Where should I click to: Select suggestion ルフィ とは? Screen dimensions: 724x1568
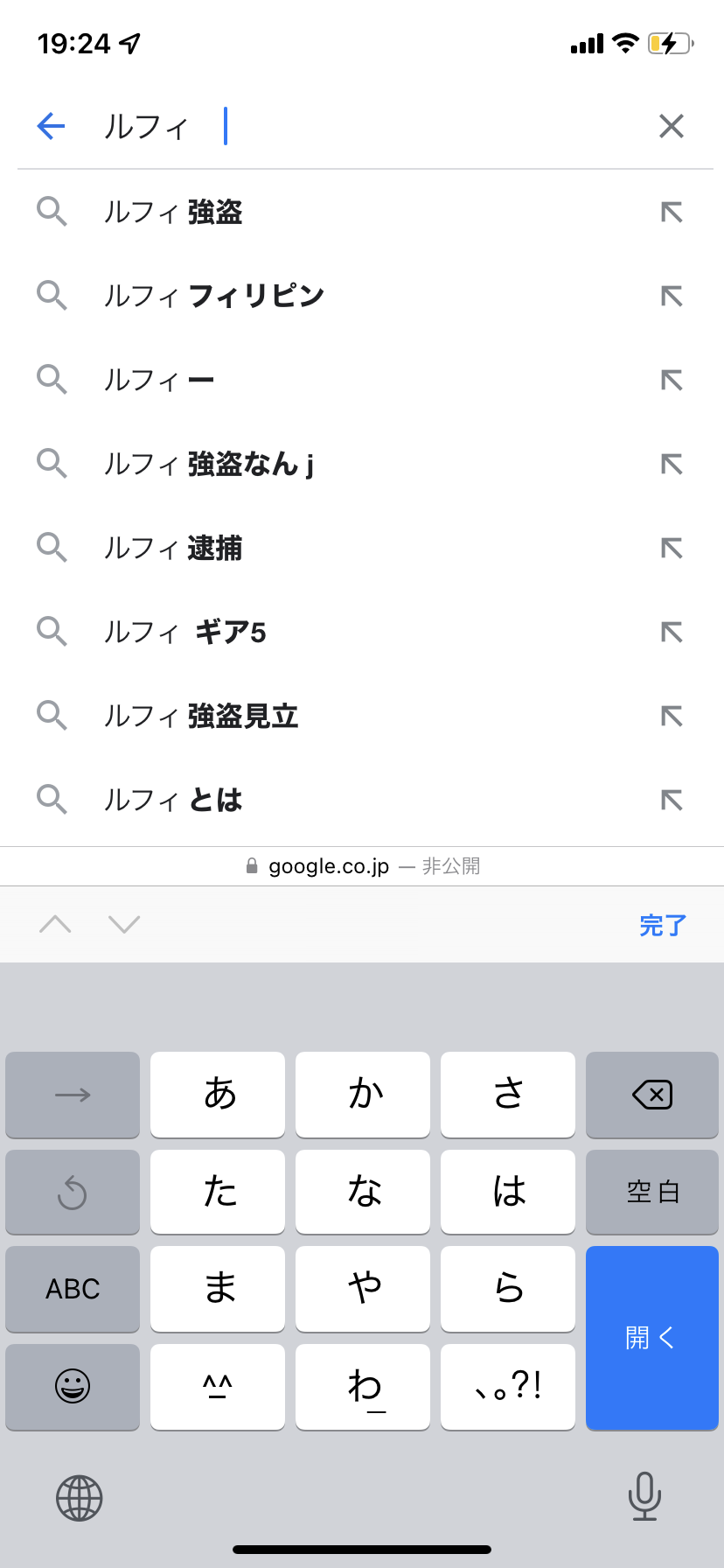click(362, 800)
